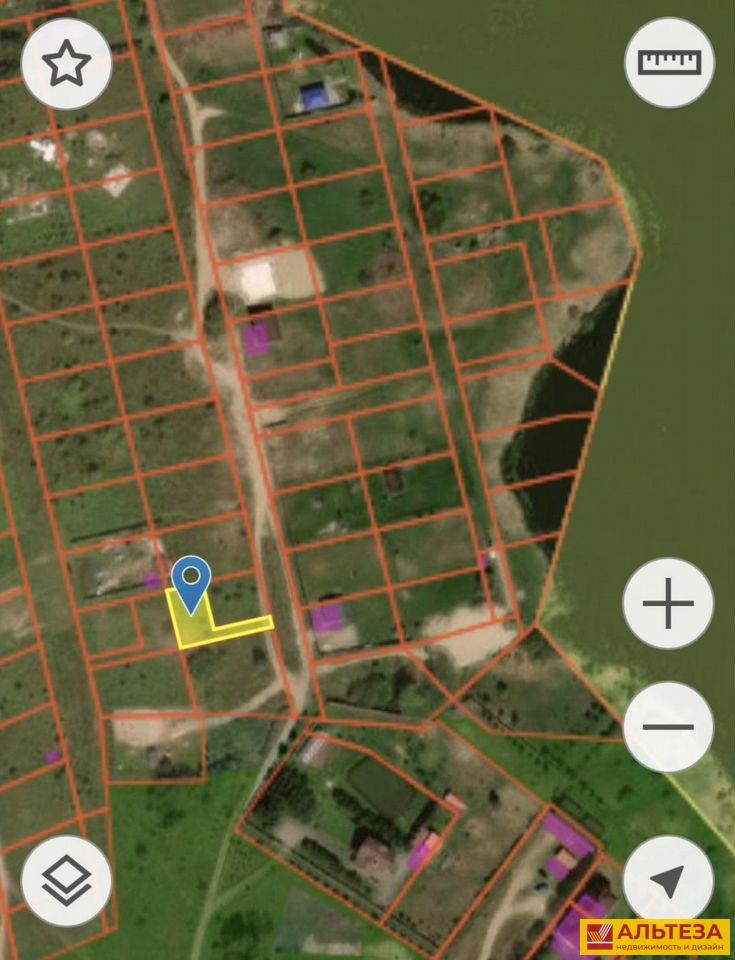Image resolution: width=735 pixels, height=960 pixels.
Task: Open the ruler measurement tool
Action: coord(669,62)
